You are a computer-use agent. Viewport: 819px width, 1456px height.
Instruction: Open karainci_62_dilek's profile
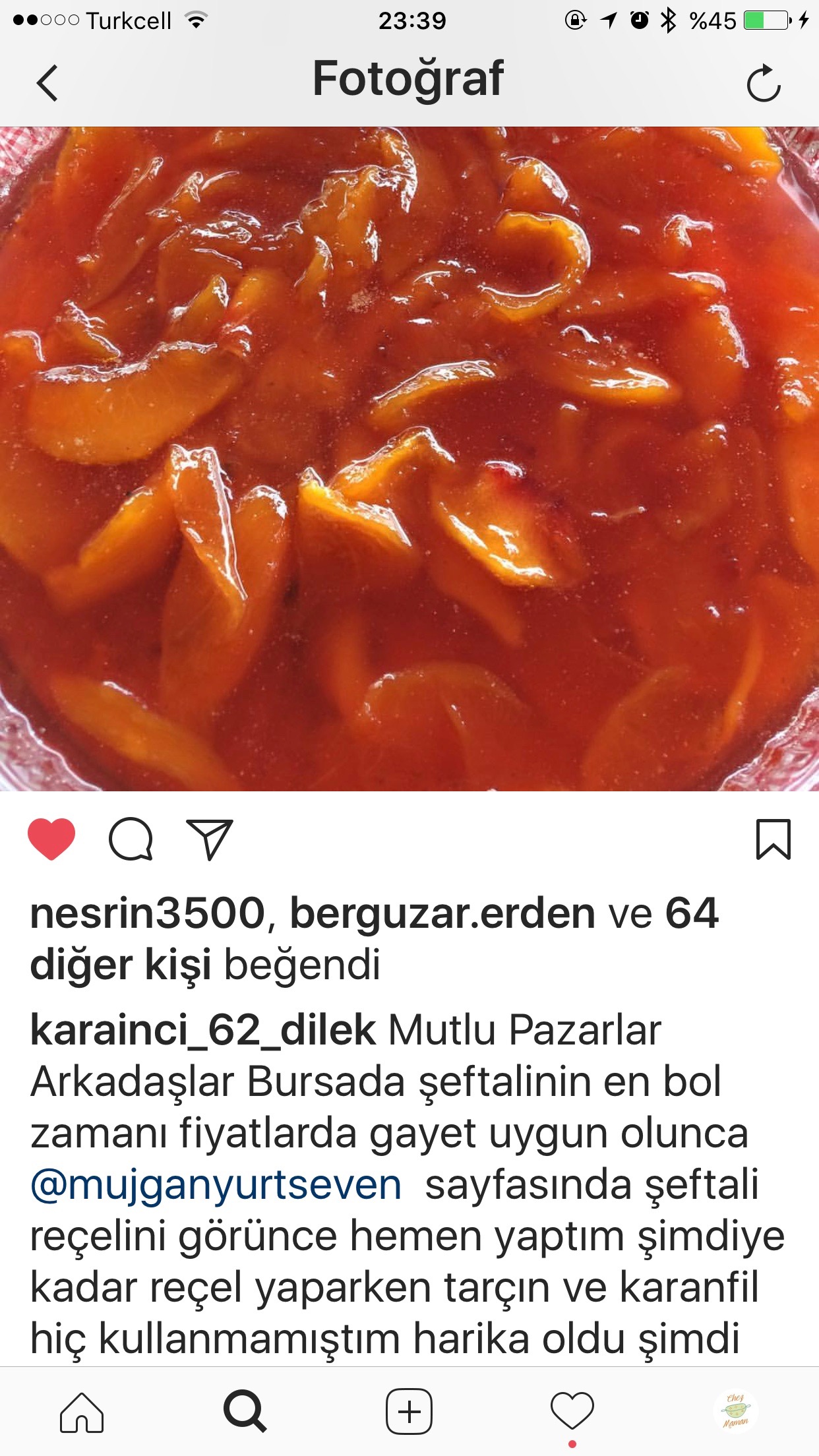(x=203, y=1031)
